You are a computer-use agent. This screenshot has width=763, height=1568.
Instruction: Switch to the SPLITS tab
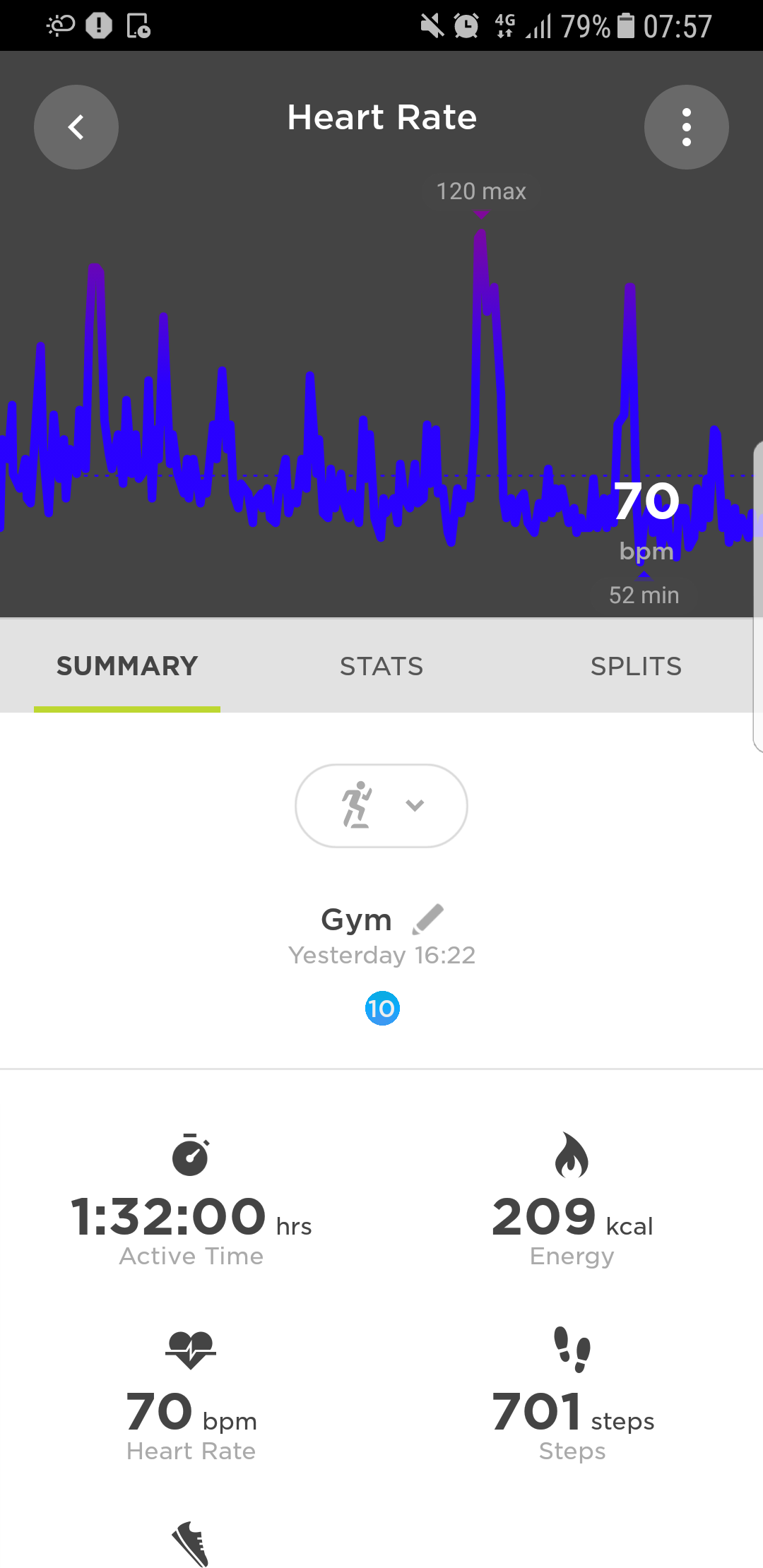(636, 666)
